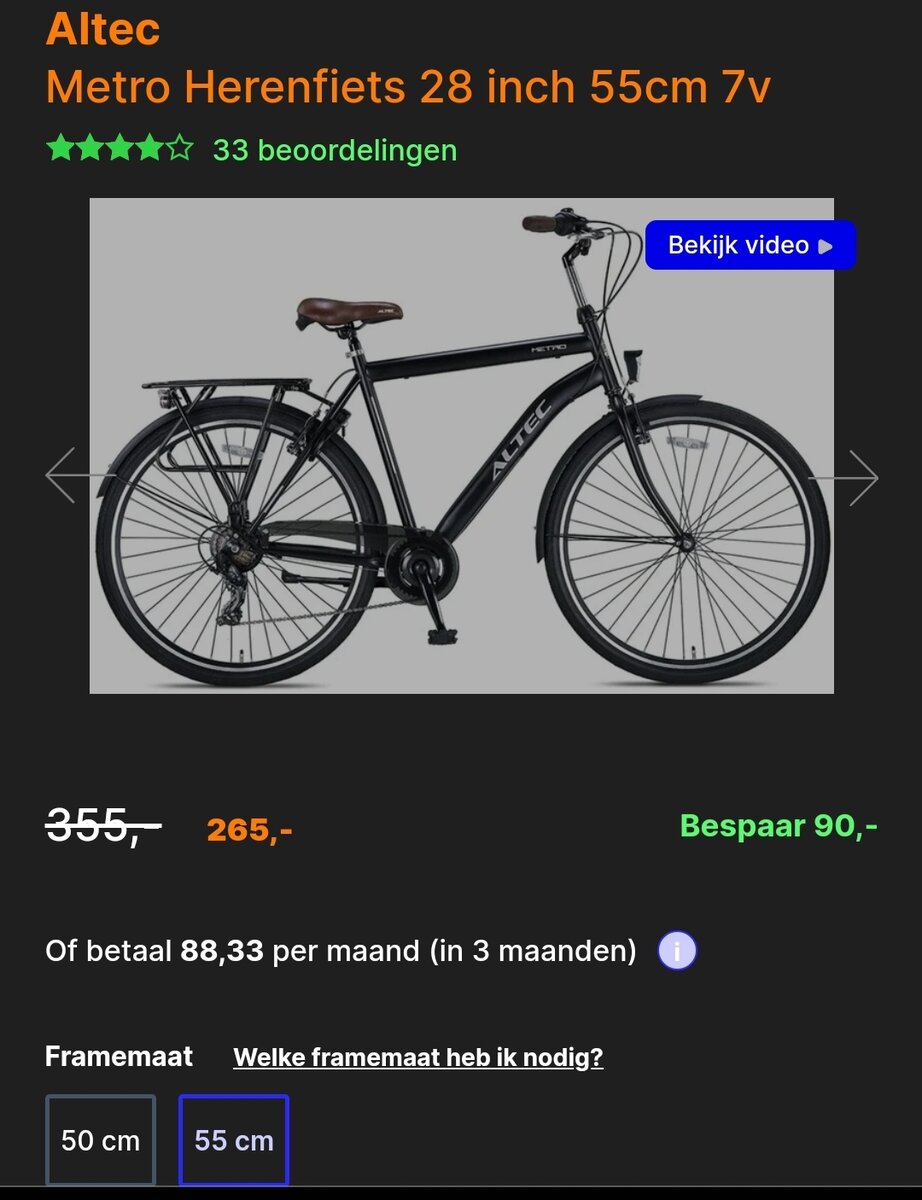Image resolution: width=922 pixels, height=1200 pixels.
Task: Select the 50 cm frame size
Action: (100, 1140)
